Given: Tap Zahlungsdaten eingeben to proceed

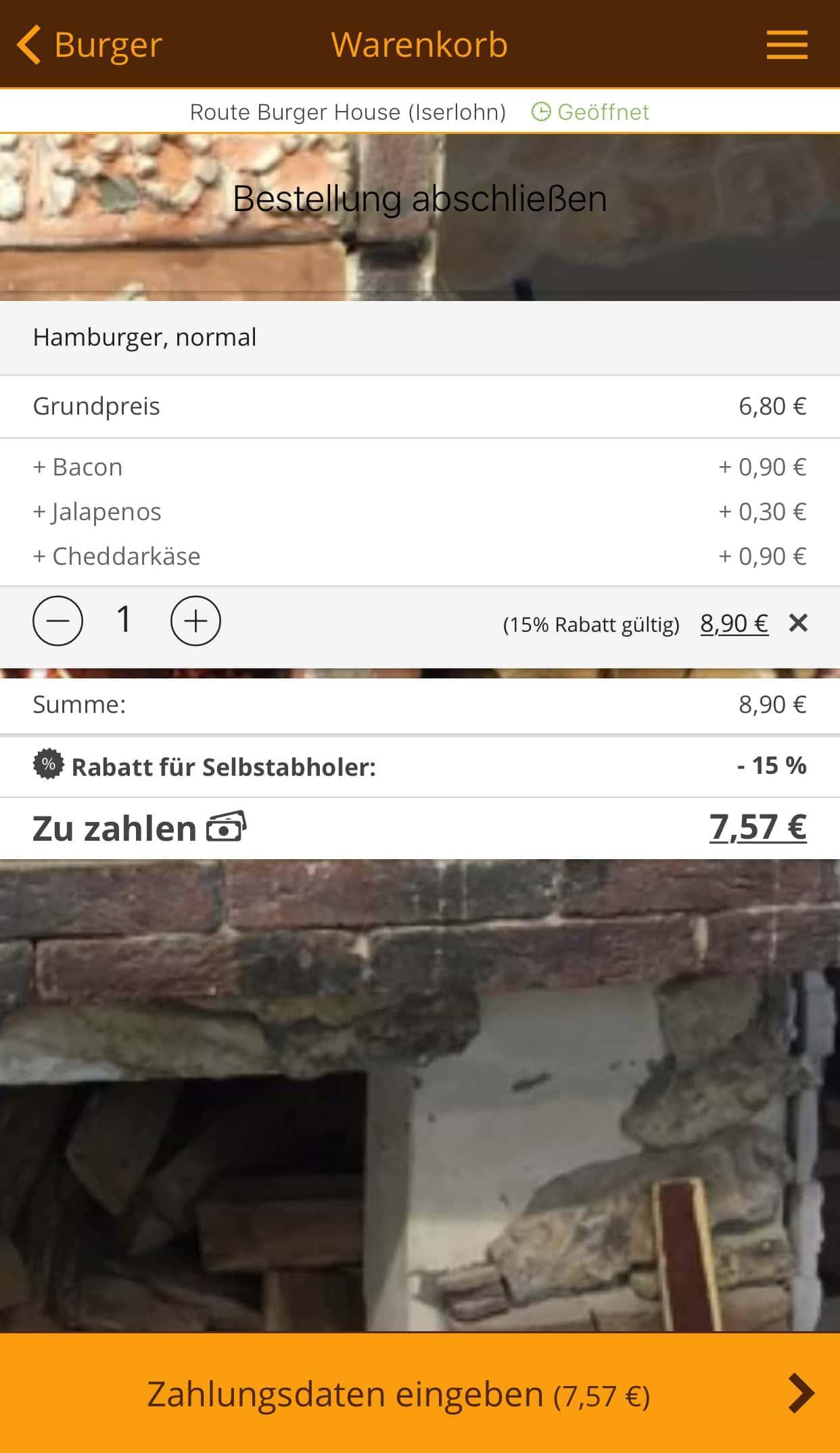Looking at the screenshot, I should [x=420, y=1393].
